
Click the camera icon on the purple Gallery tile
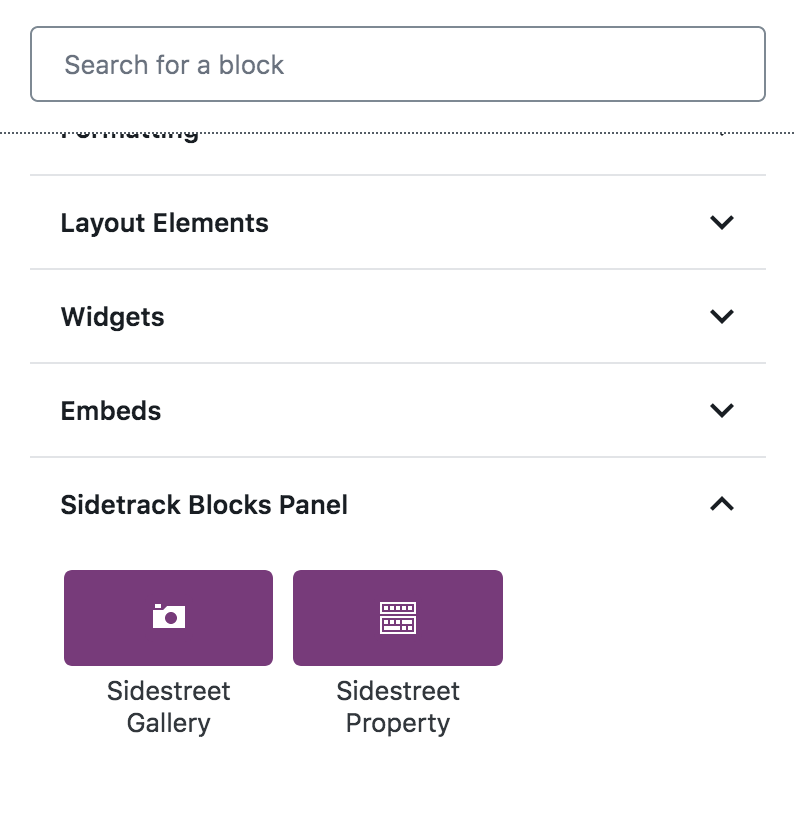[x=168, y=617]
